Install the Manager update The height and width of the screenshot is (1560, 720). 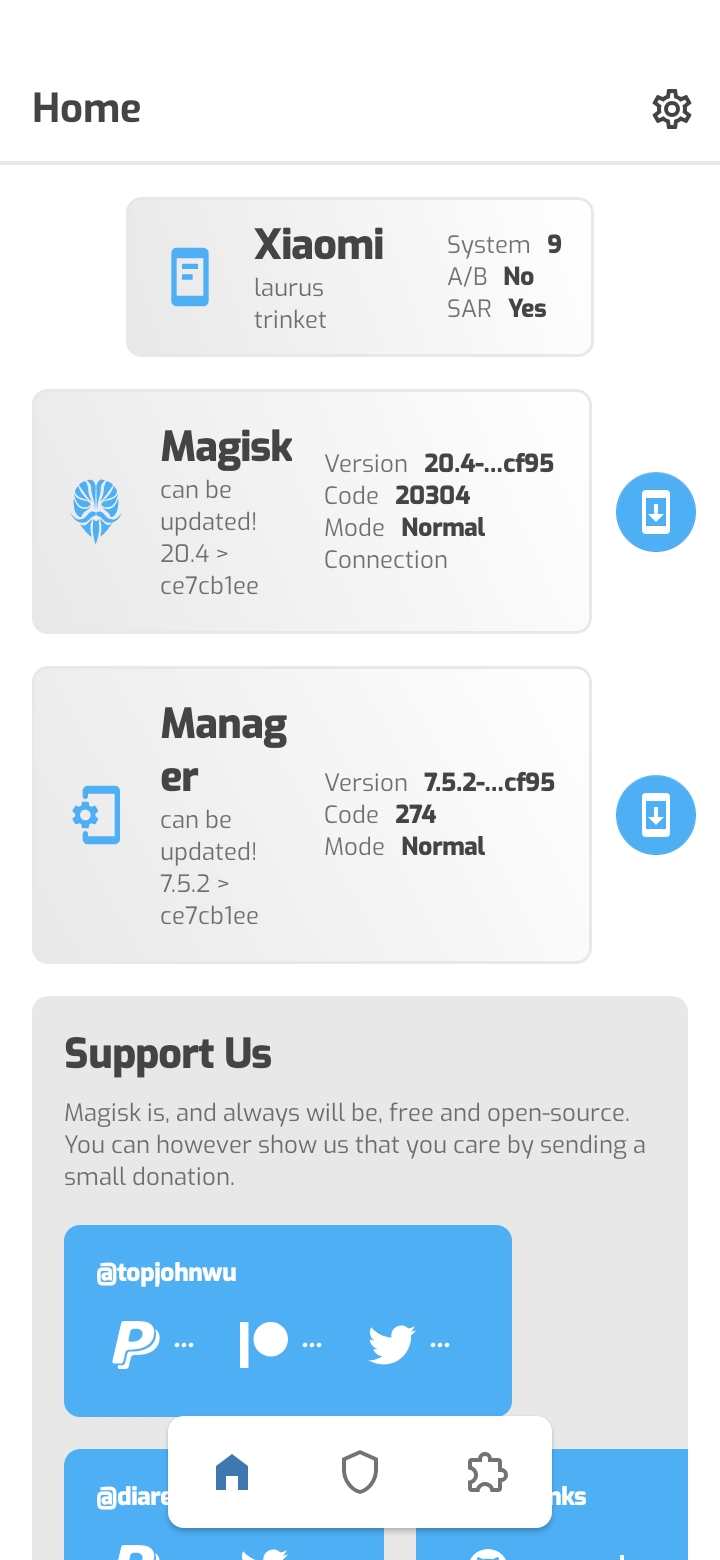(655, 816)
